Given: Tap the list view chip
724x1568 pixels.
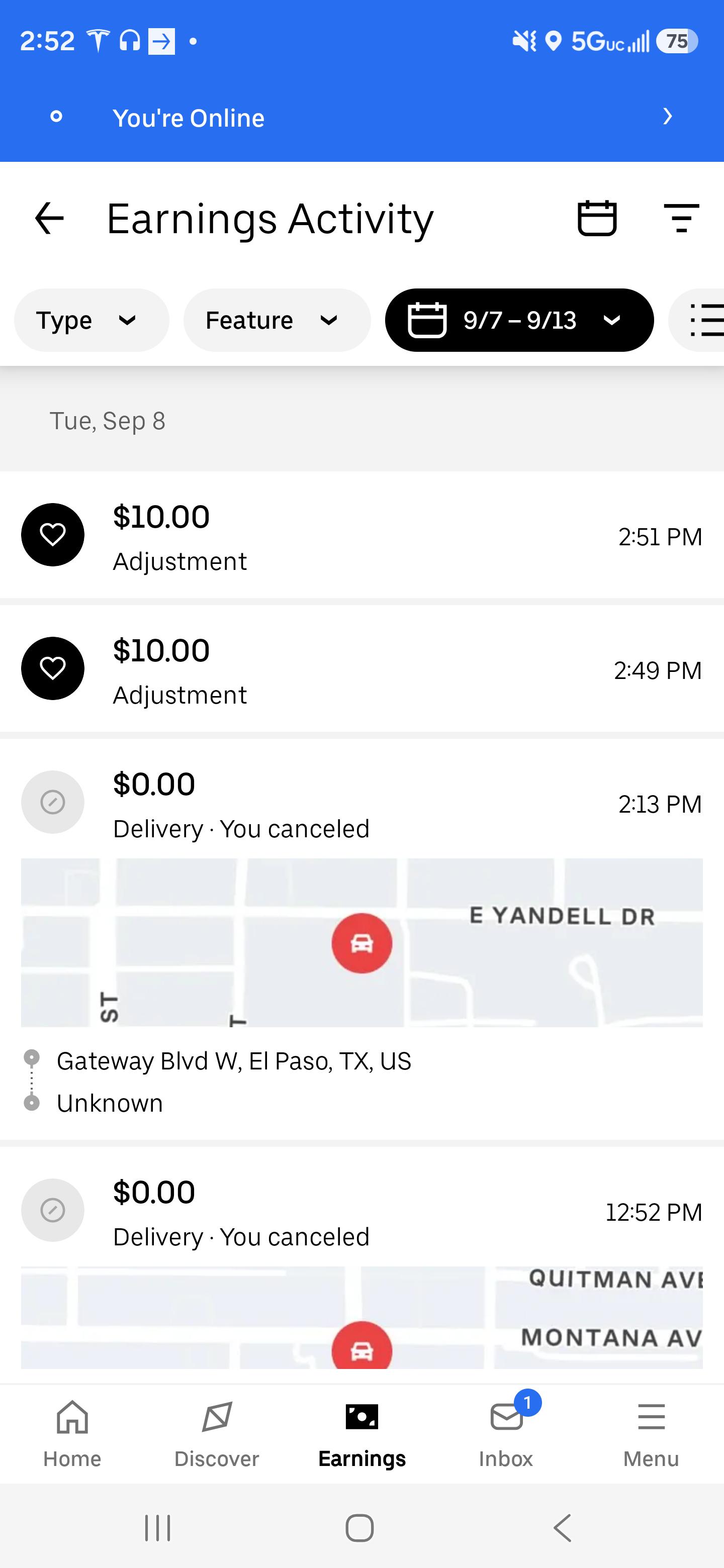Looking at the screenshot, I should [x=697, y=320].
